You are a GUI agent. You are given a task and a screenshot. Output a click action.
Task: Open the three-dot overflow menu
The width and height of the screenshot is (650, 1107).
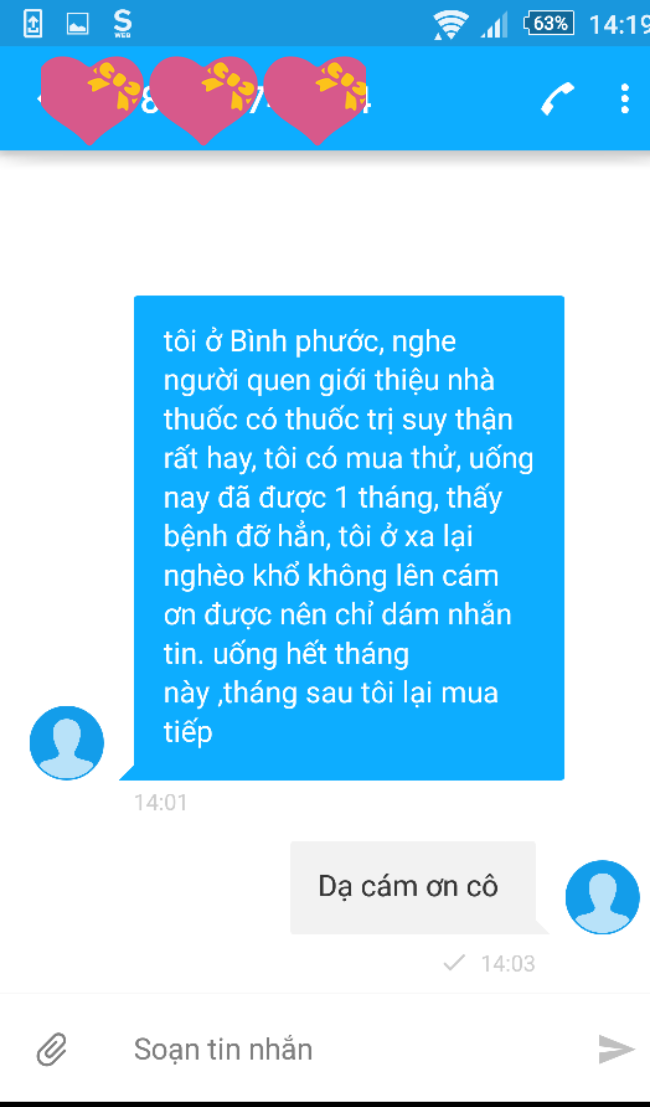point(625,99)
